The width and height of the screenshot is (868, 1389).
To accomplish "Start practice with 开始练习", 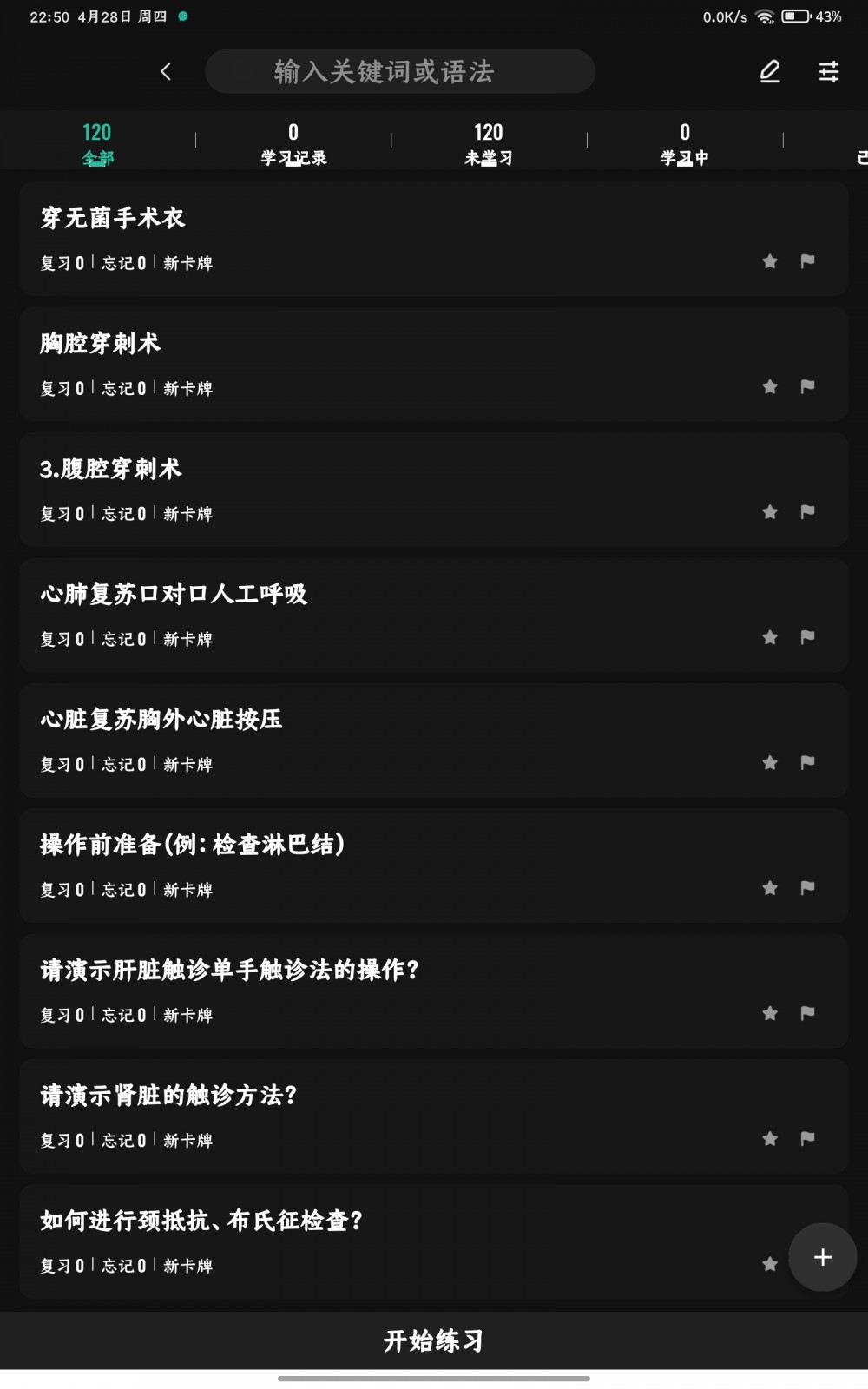I will tap(434, 1340).
